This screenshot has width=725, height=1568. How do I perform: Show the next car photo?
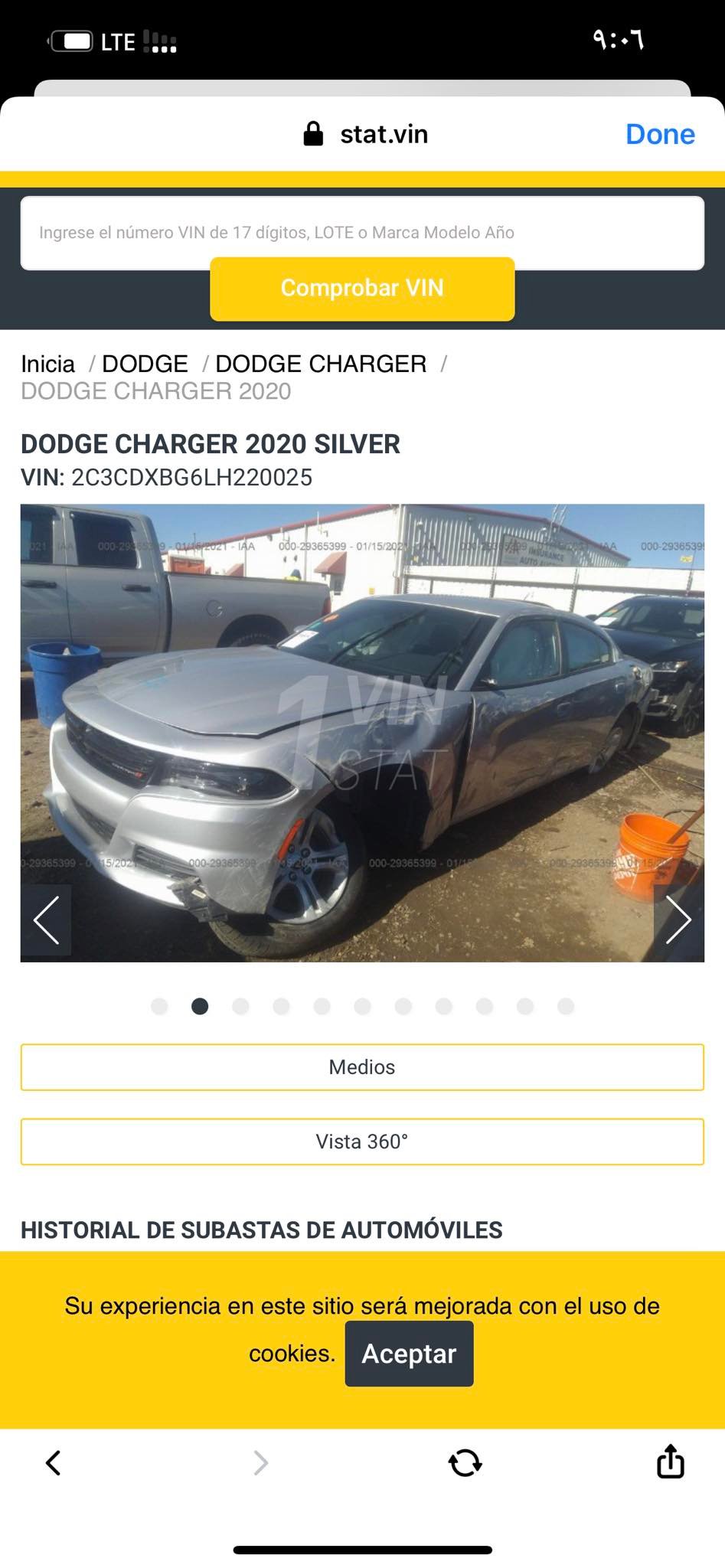(x=678, y=920)
